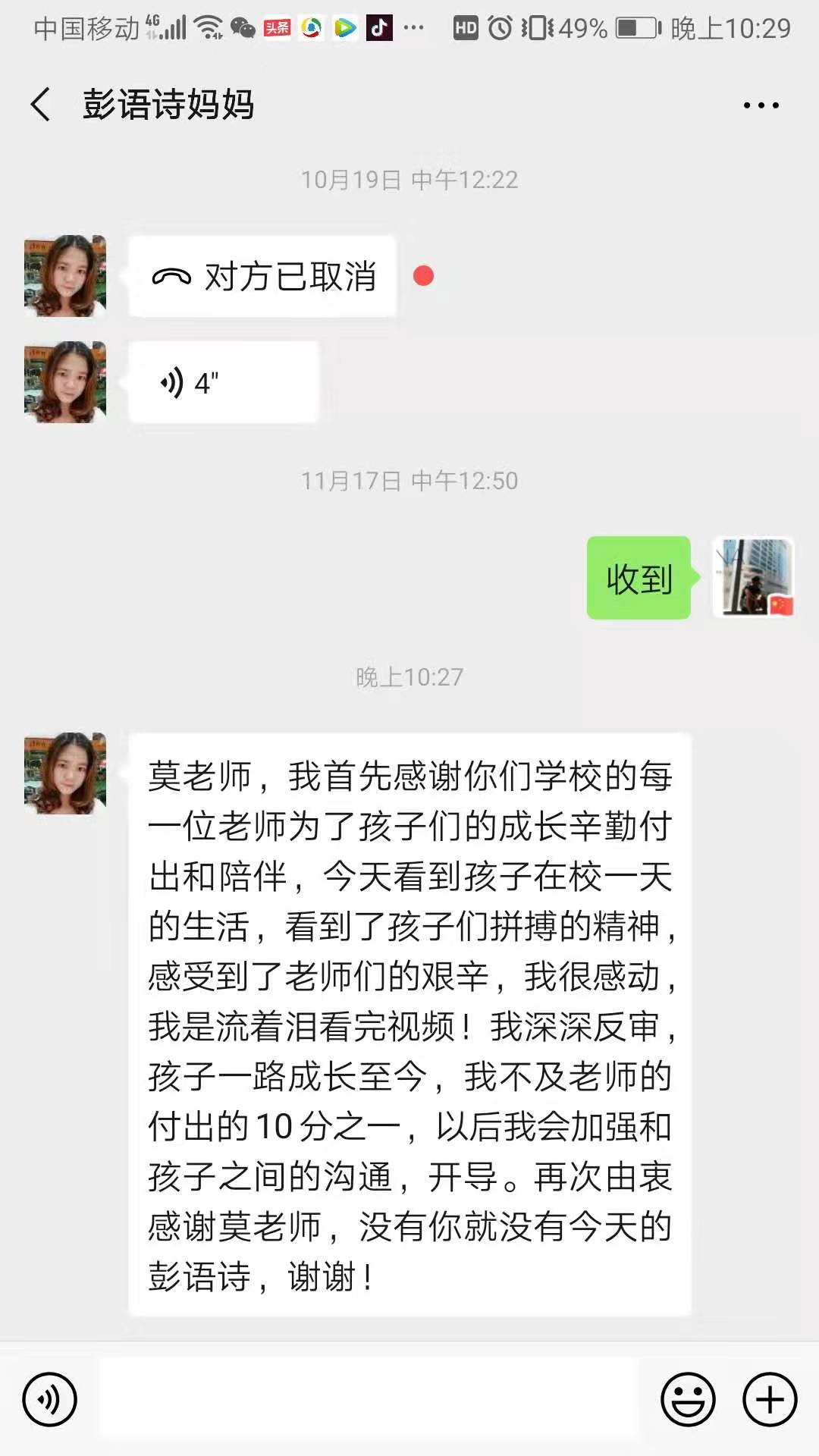Open the plus attachment menu
819x1456 pixels.
click(x=769, y=1399)
